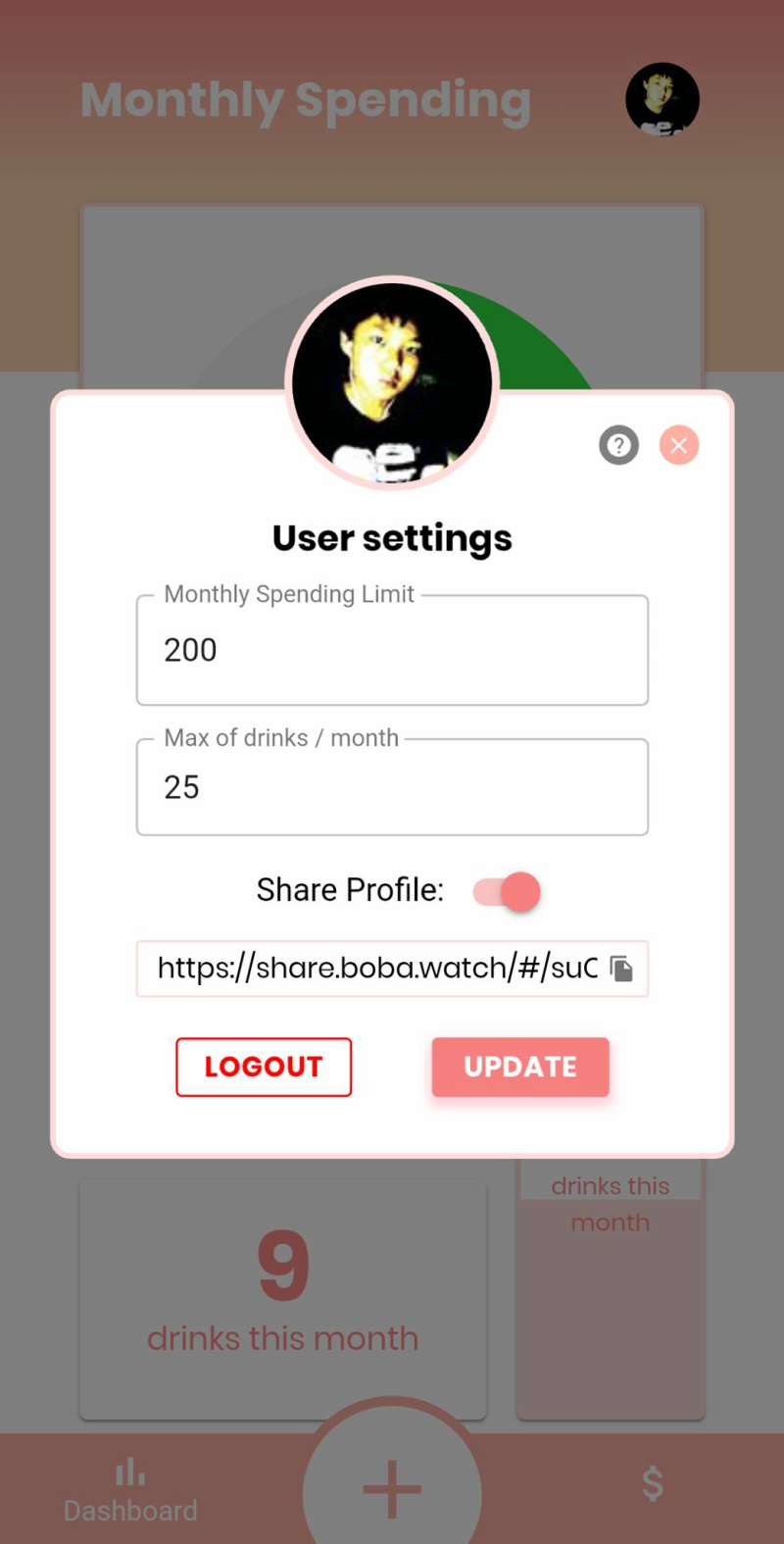Open the help question mark icon
Viewport: 784px width, 1544px height.
618,445
